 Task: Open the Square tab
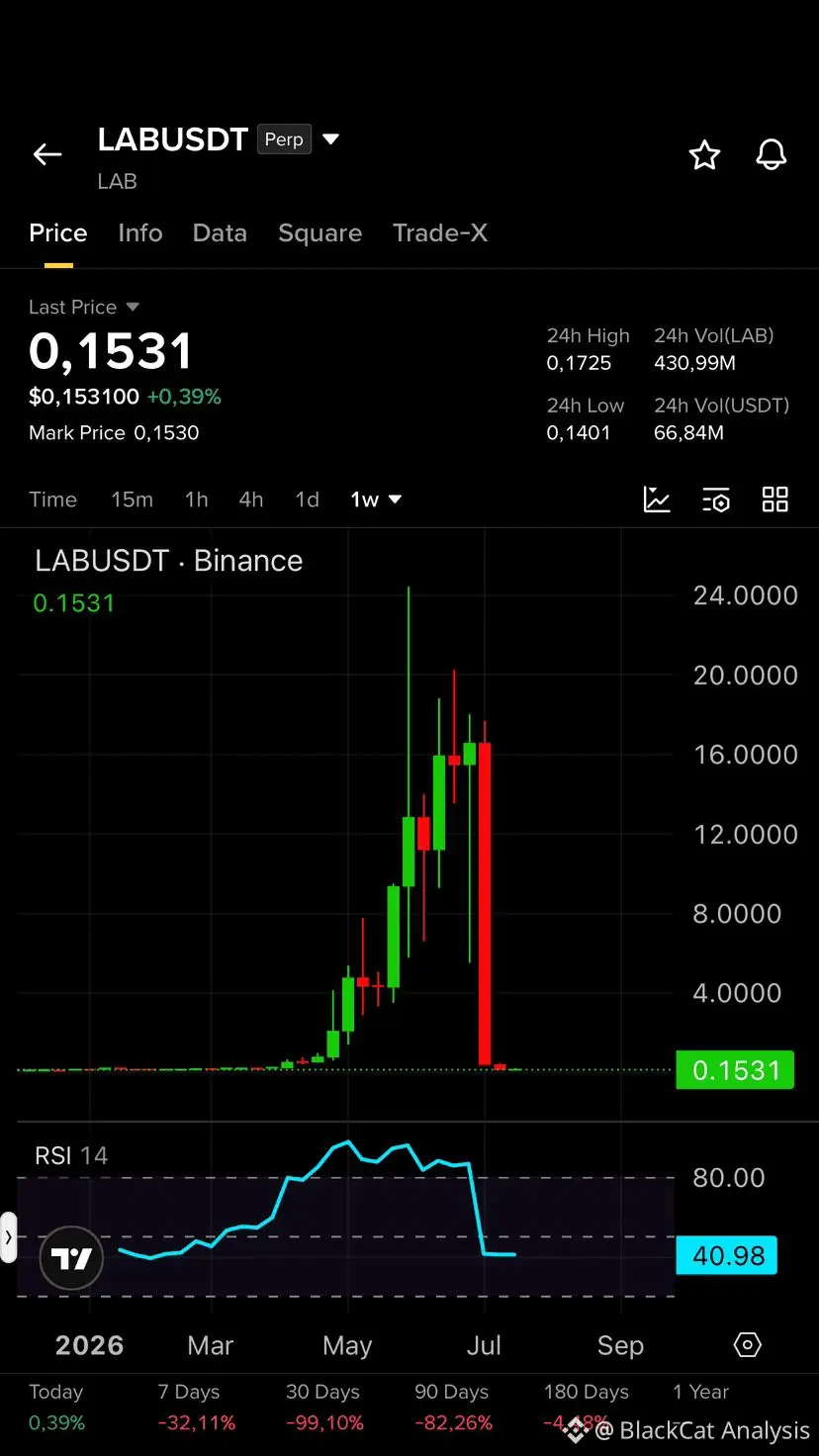(319, 232)
